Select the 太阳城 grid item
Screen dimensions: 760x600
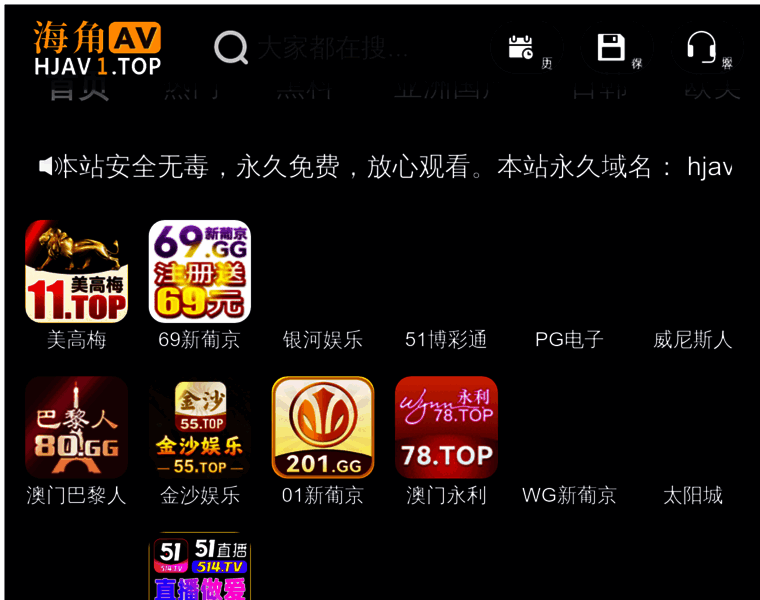pos(692,494)
